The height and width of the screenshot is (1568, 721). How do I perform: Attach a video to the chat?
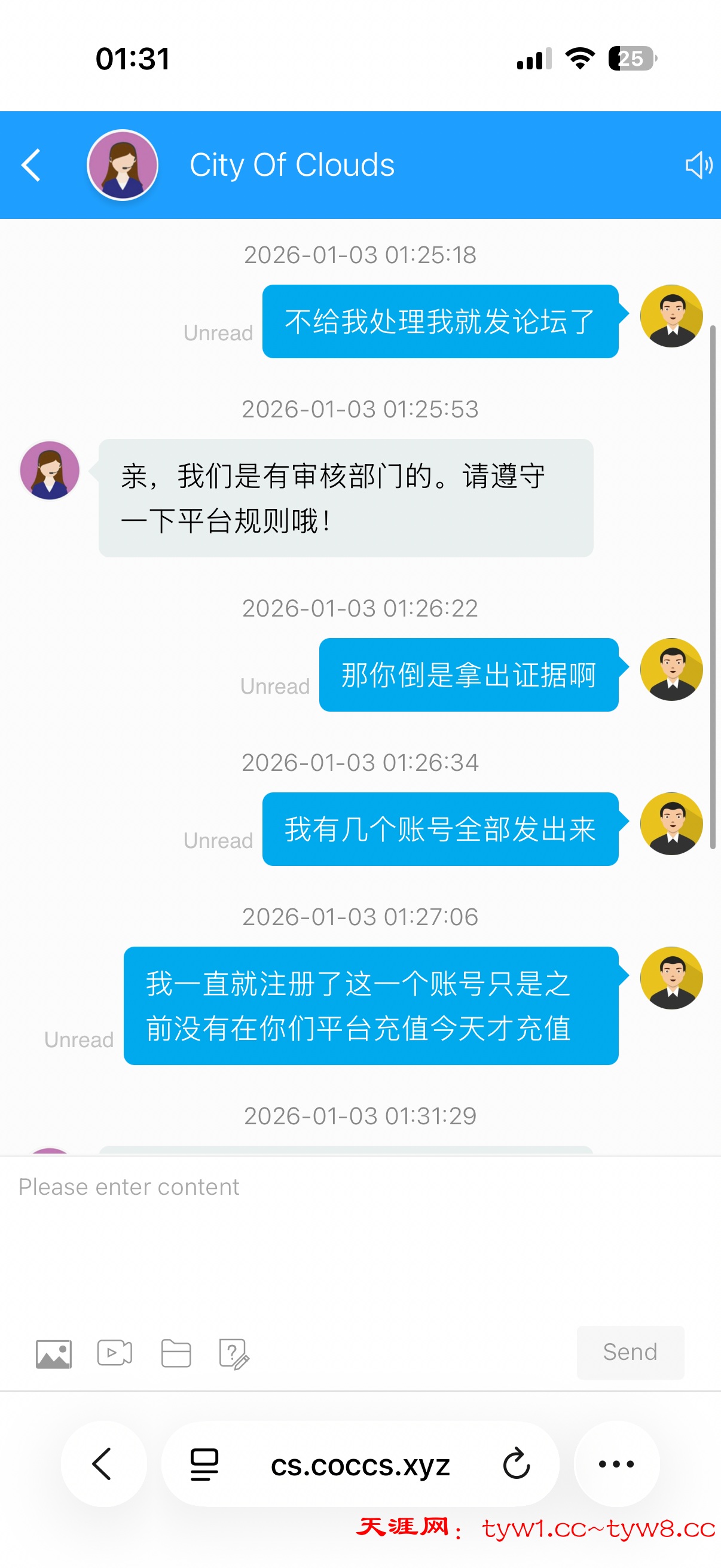point(115,1353)
